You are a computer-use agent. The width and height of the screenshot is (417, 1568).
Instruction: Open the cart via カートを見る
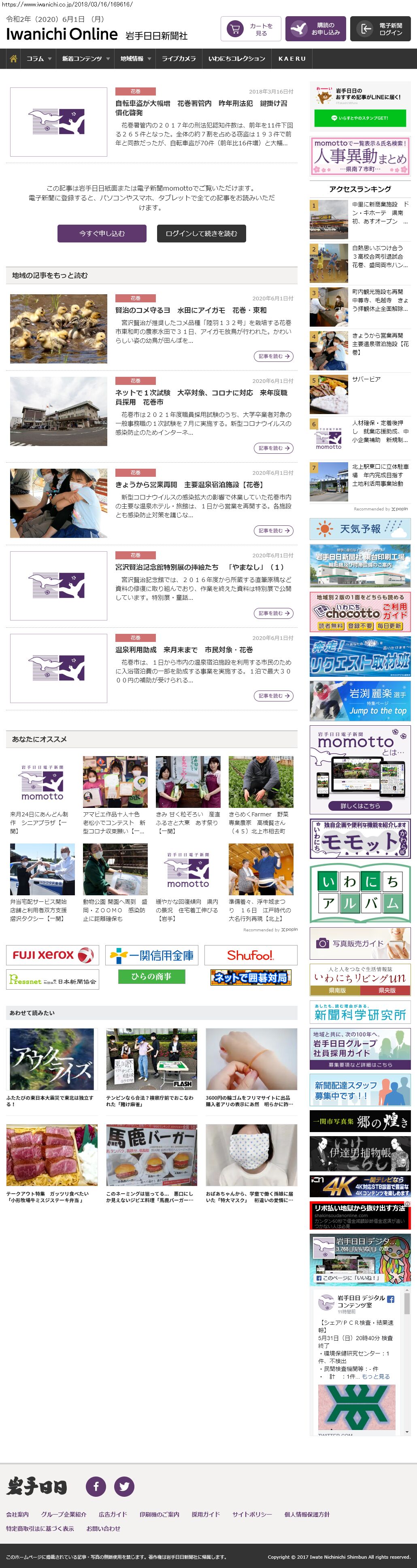[251, 29]
